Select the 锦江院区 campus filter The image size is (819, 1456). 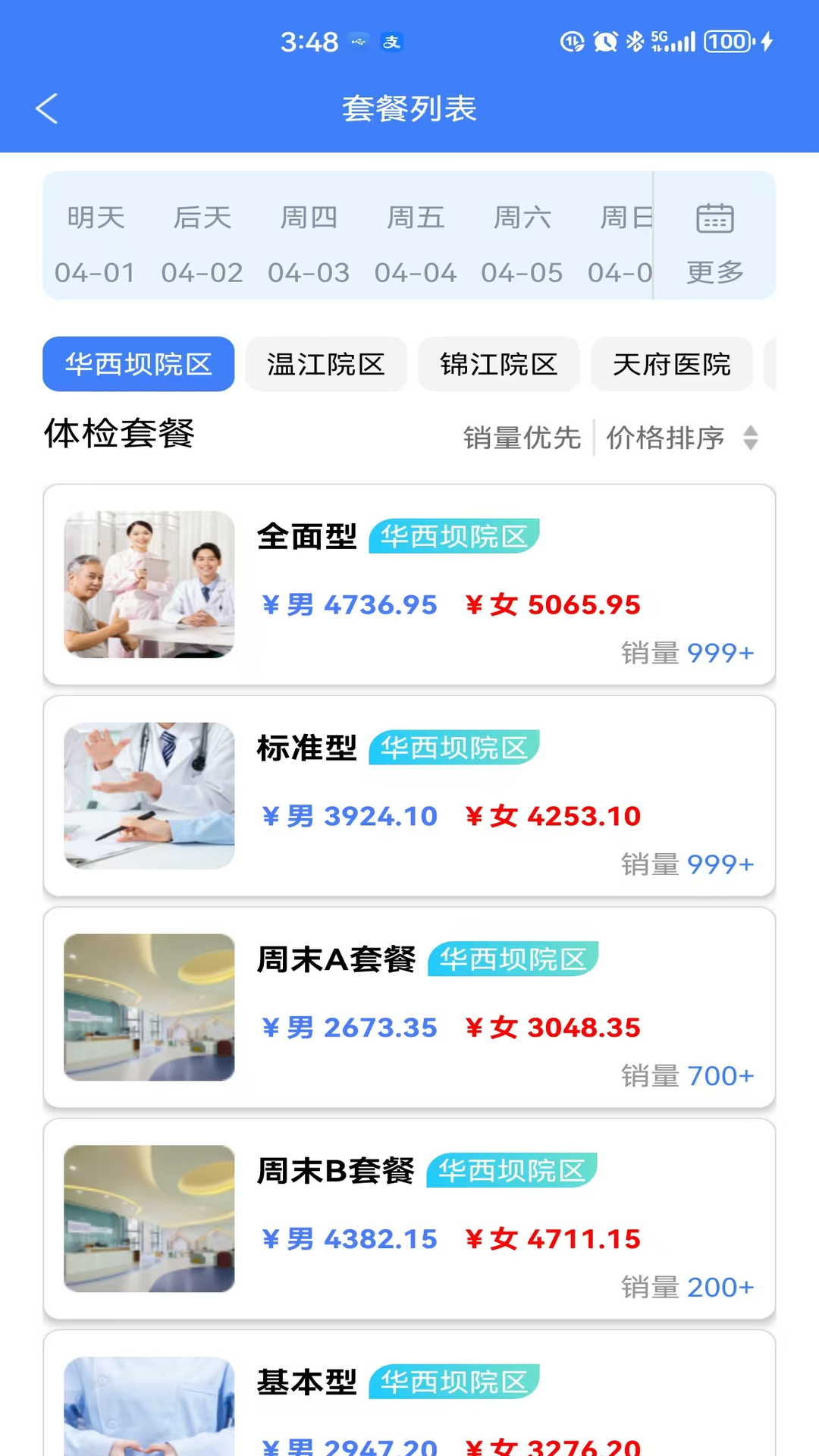coord(498,365)
